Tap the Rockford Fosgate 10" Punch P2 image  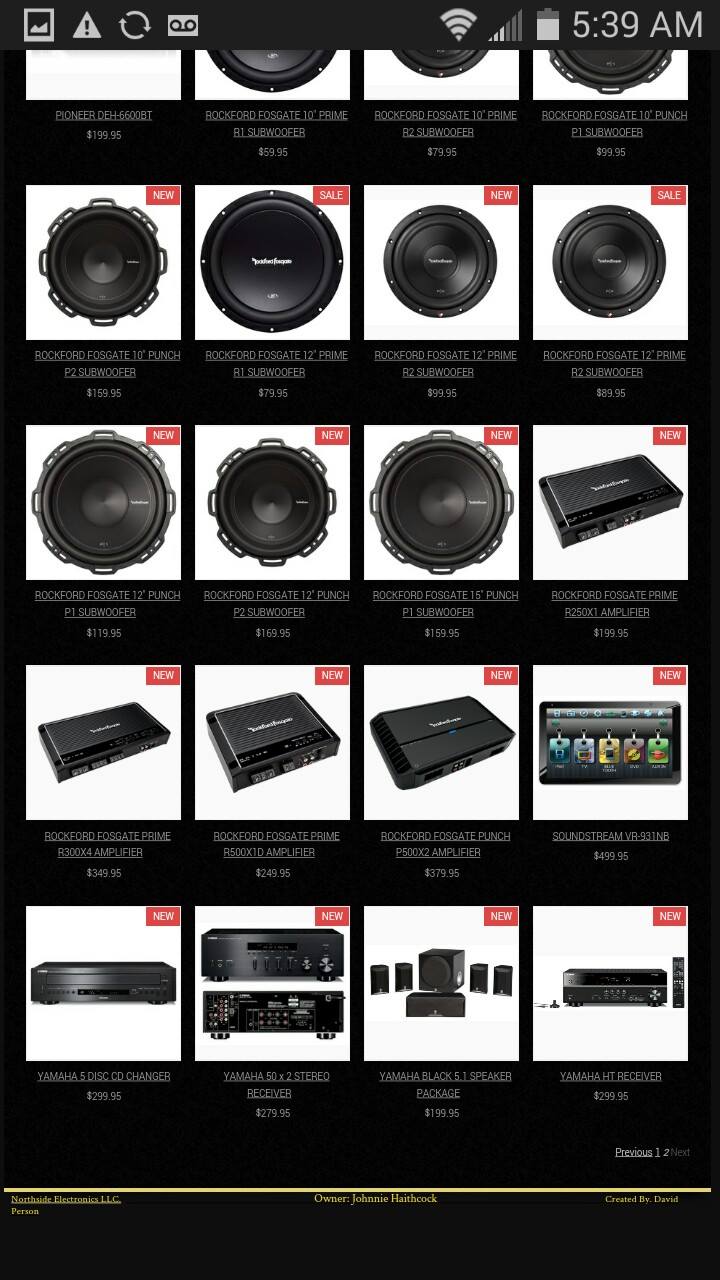pos(103,262)
